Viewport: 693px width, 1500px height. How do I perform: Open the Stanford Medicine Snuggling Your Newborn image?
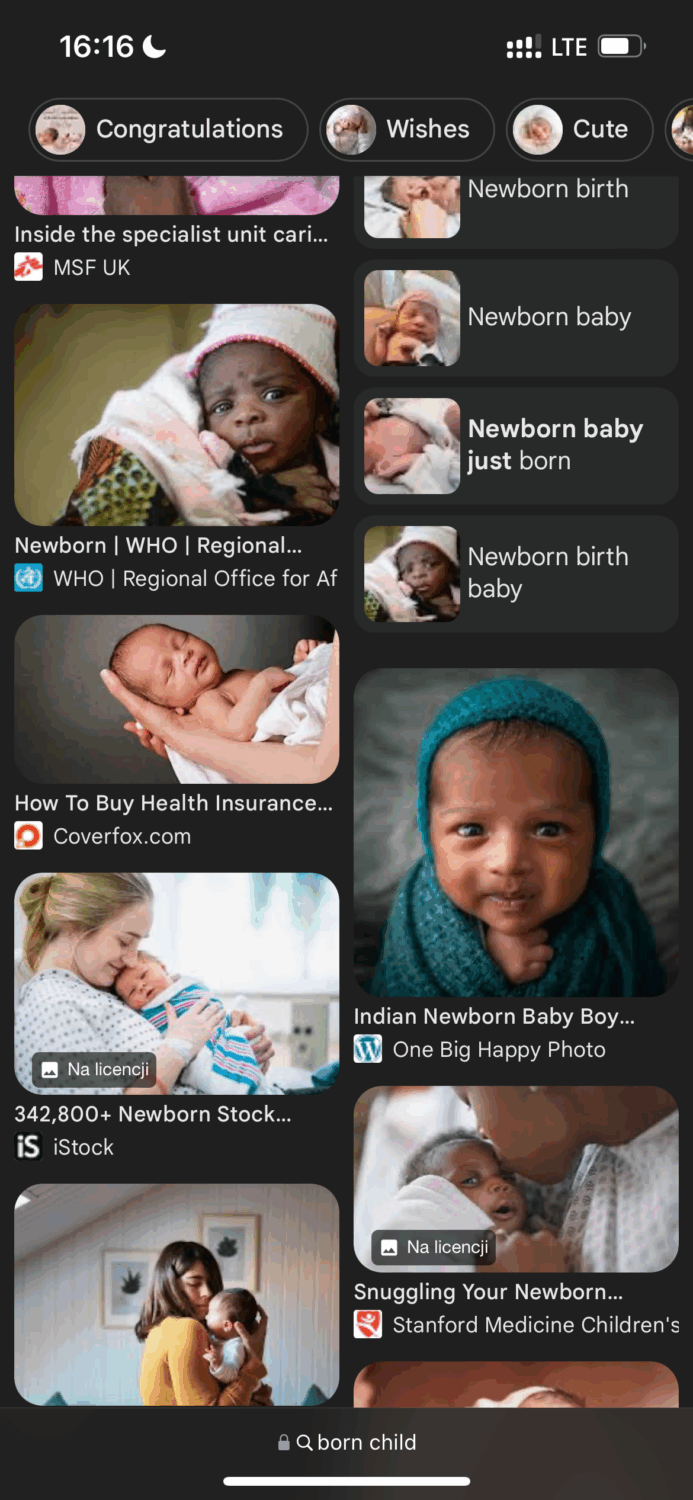tap(516, 1178)
